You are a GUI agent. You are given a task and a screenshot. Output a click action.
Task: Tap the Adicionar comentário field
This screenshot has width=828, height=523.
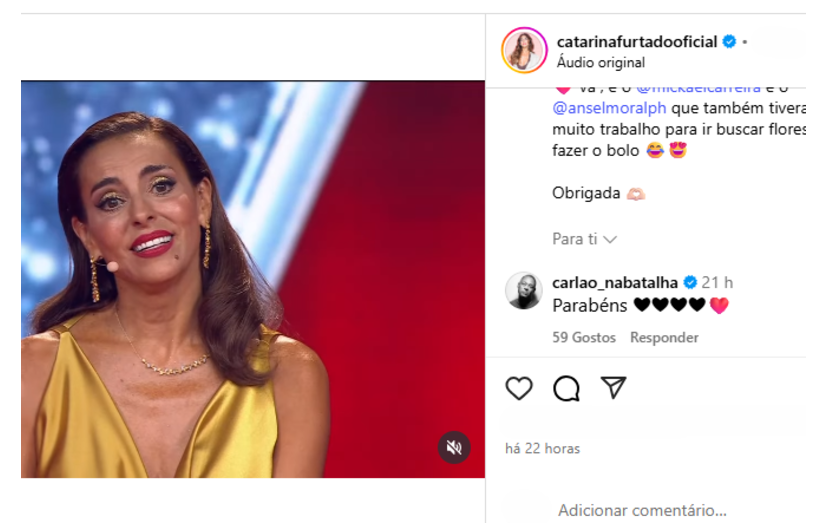coord(642,510)
